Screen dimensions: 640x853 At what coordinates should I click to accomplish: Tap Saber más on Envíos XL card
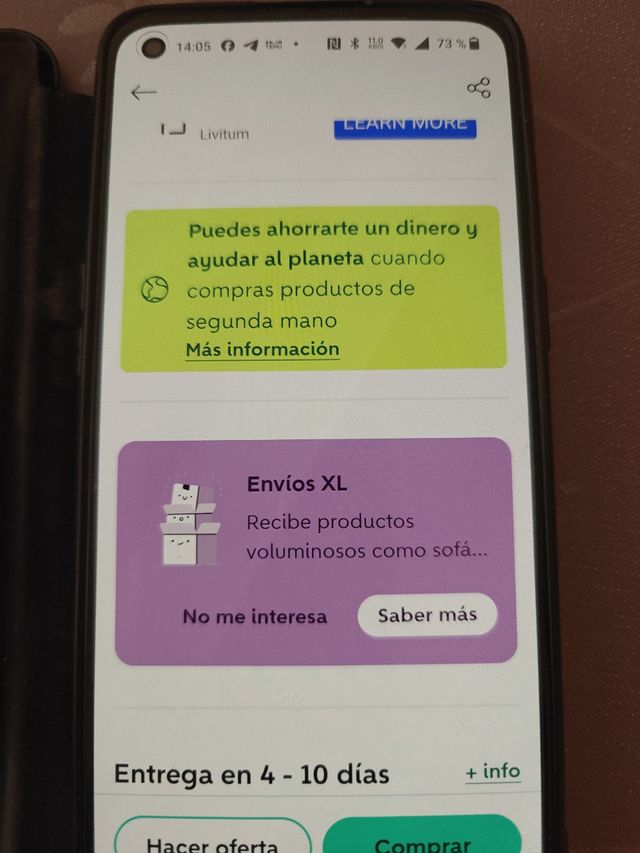click(427, 615)
